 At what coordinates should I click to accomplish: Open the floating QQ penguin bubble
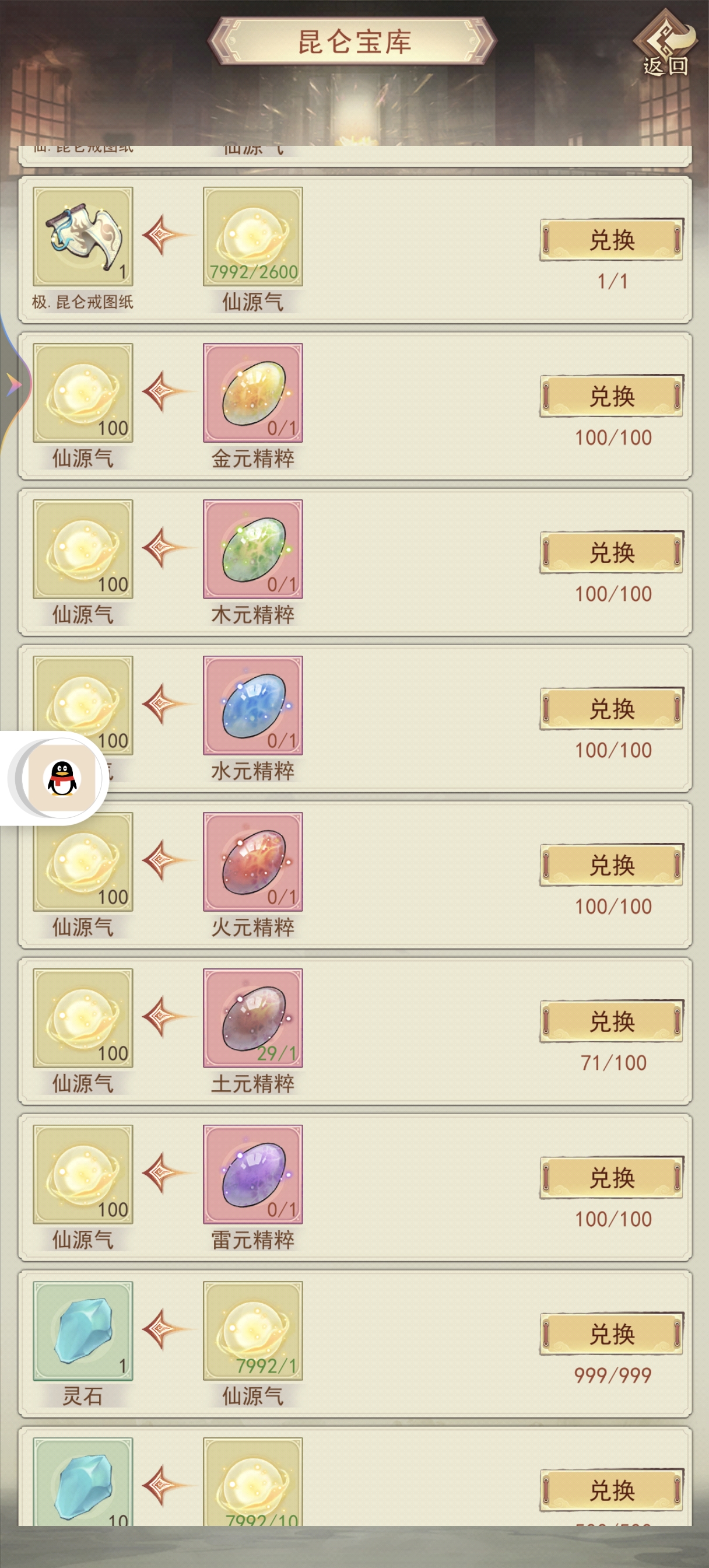pyautogui.click(x=61, y=779)
